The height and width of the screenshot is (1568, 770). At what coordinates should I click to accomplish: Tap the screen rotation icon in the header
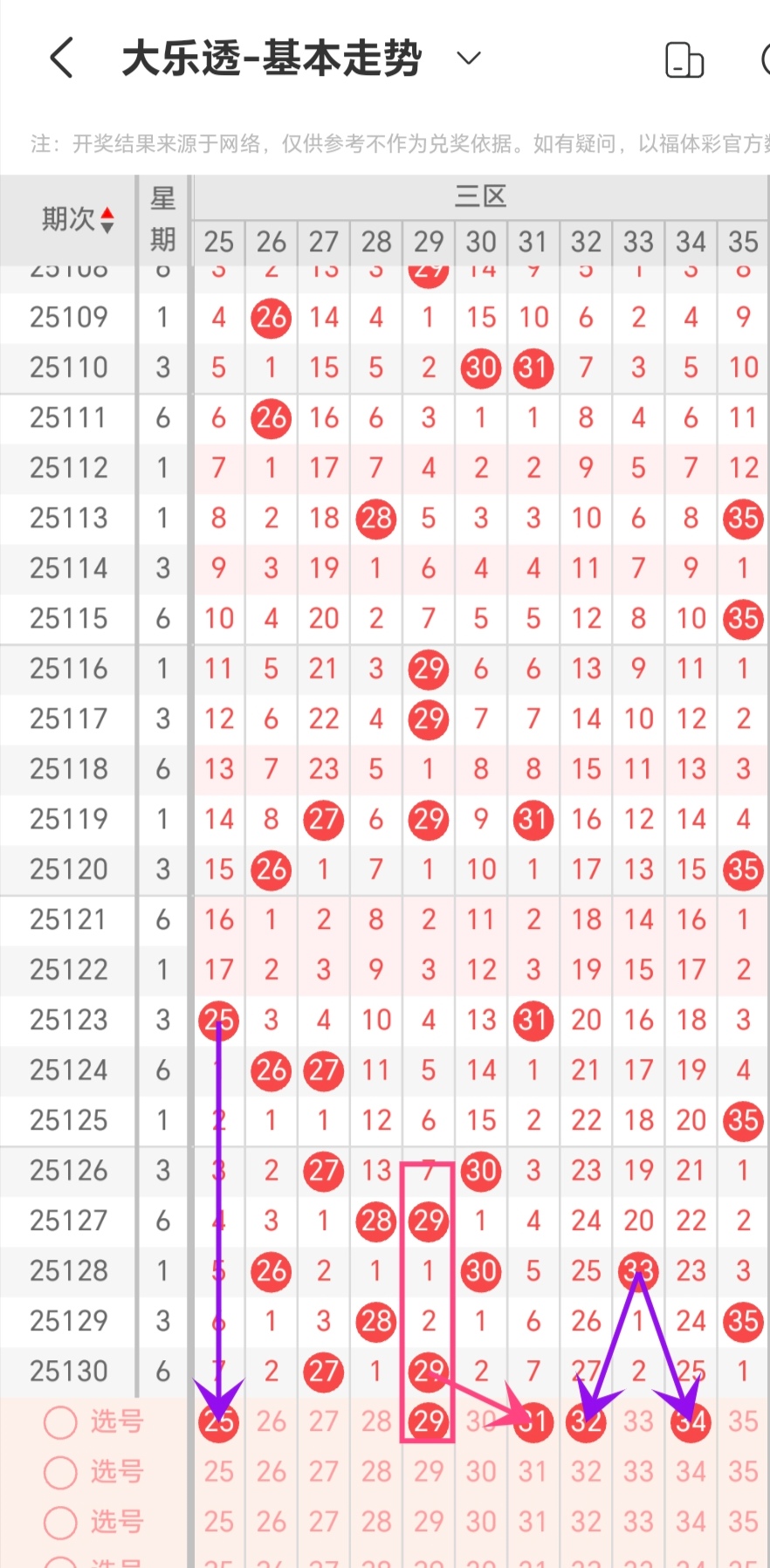pos(684,60)
